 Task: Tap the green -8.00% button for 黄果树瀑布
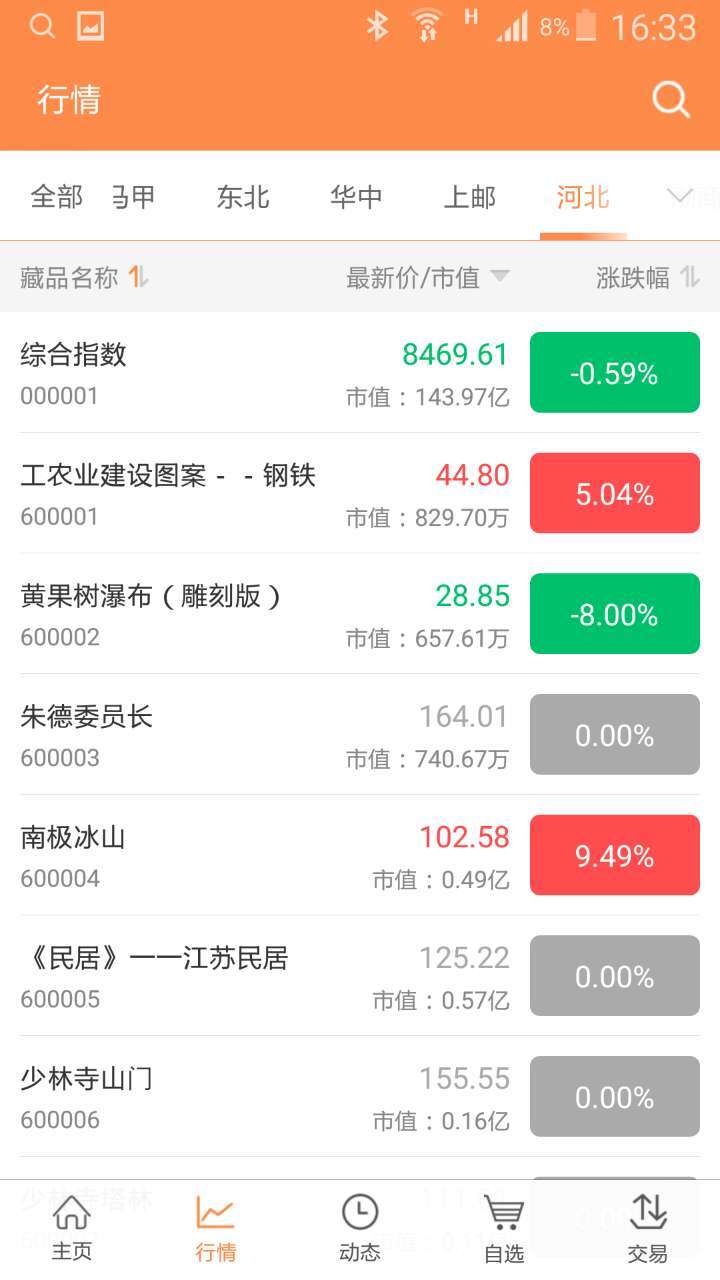coord(614,614)
